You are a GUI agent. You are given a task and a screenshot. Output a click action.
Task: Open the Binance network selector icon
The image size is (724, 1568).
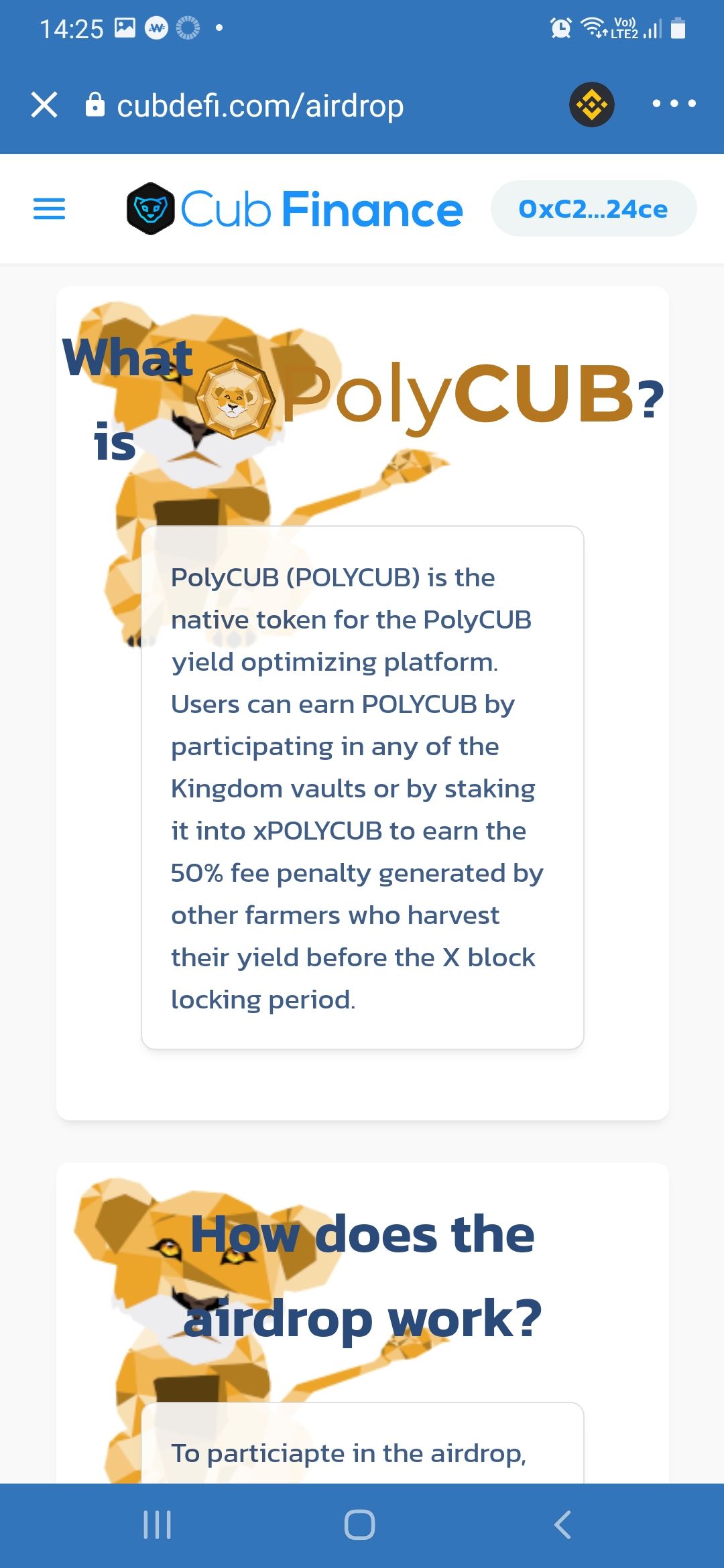pos(591,105)
